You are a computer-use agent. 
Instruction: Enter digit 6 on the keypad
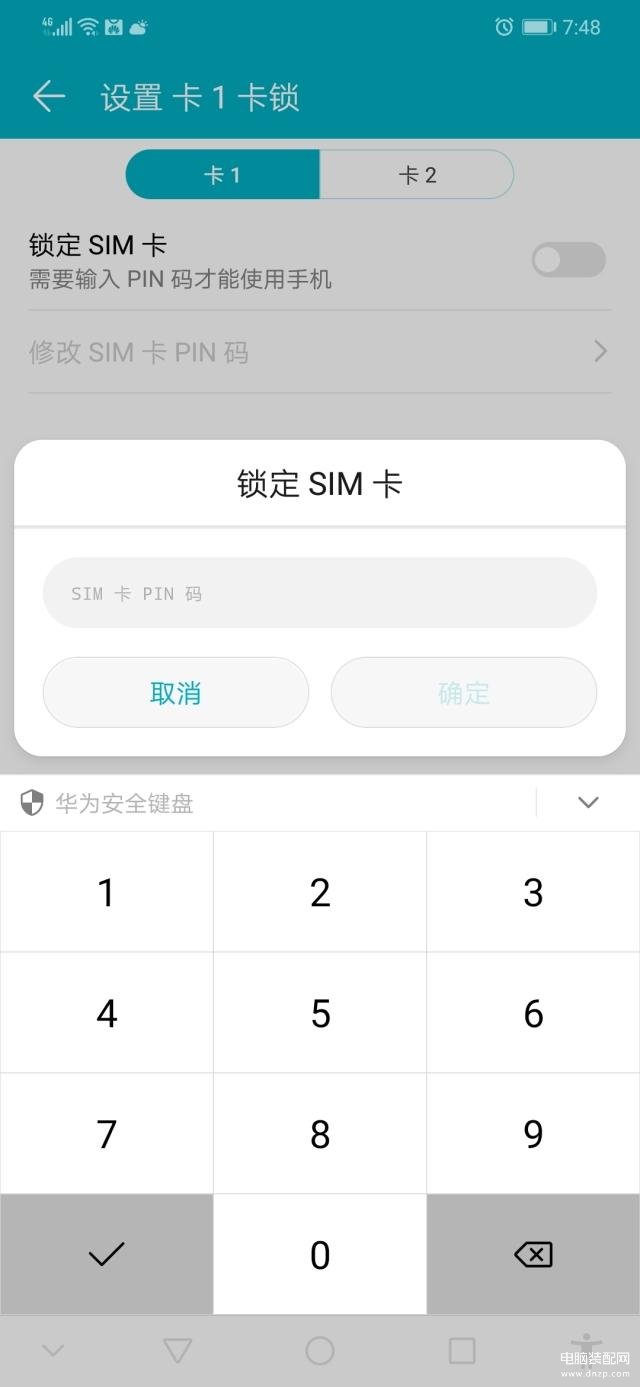[533, 1013]
